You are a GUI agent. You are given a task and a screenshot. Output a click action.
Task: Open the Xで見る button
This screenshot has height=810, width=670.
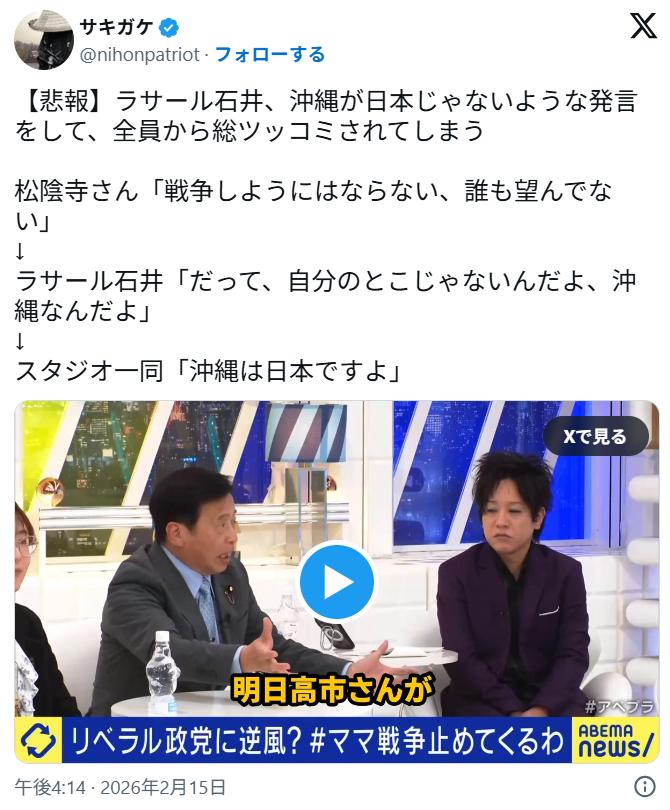pos(595,437)
